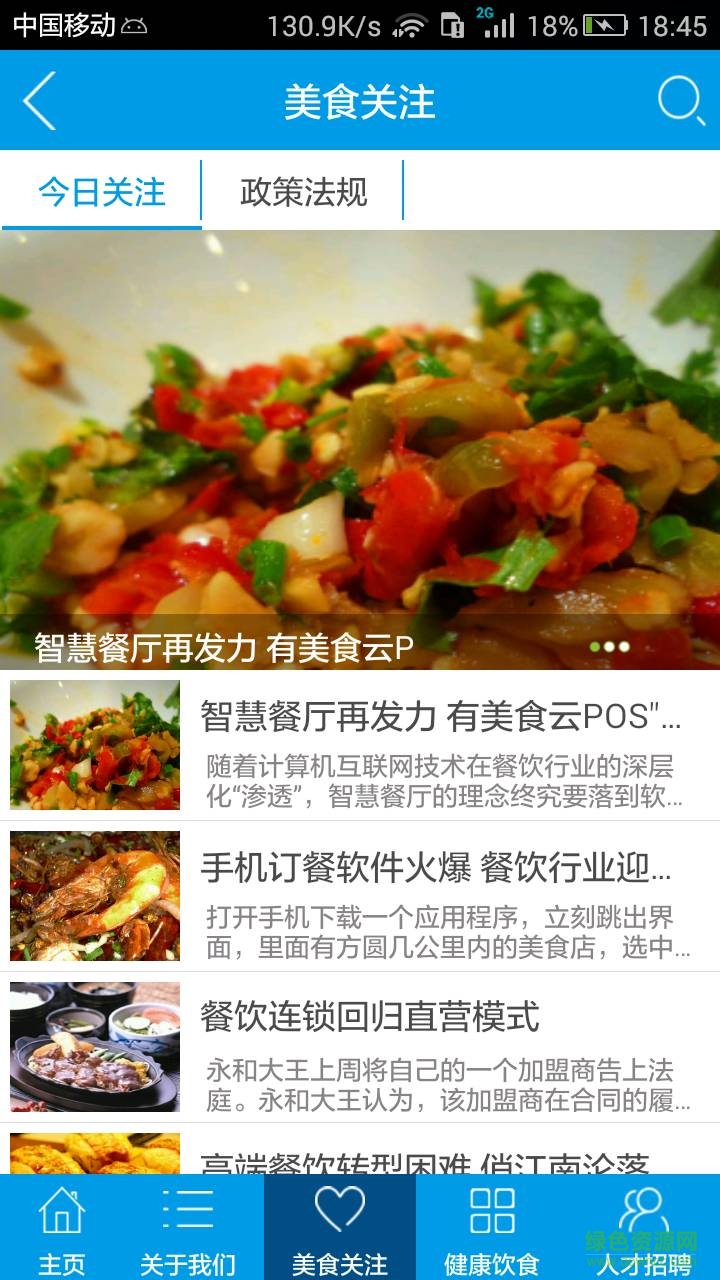Open article 智慧餐厅再发力 有美食云POS
720x1280 pixels.
click(x=440, y=745)
